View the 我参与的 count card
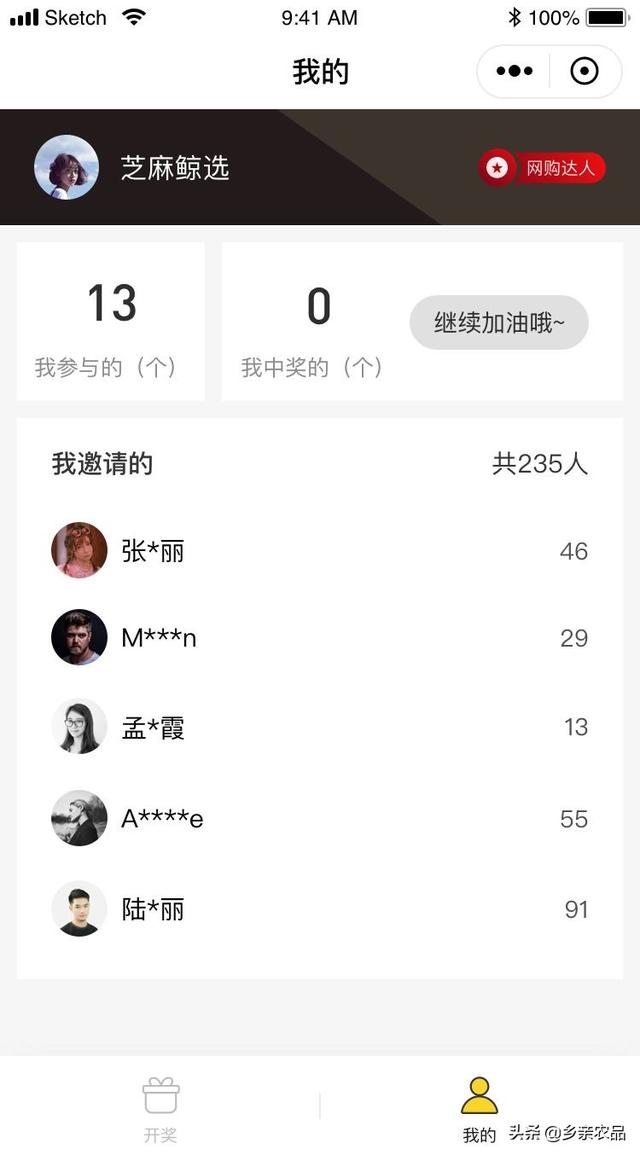 click(x=111, y=322)
